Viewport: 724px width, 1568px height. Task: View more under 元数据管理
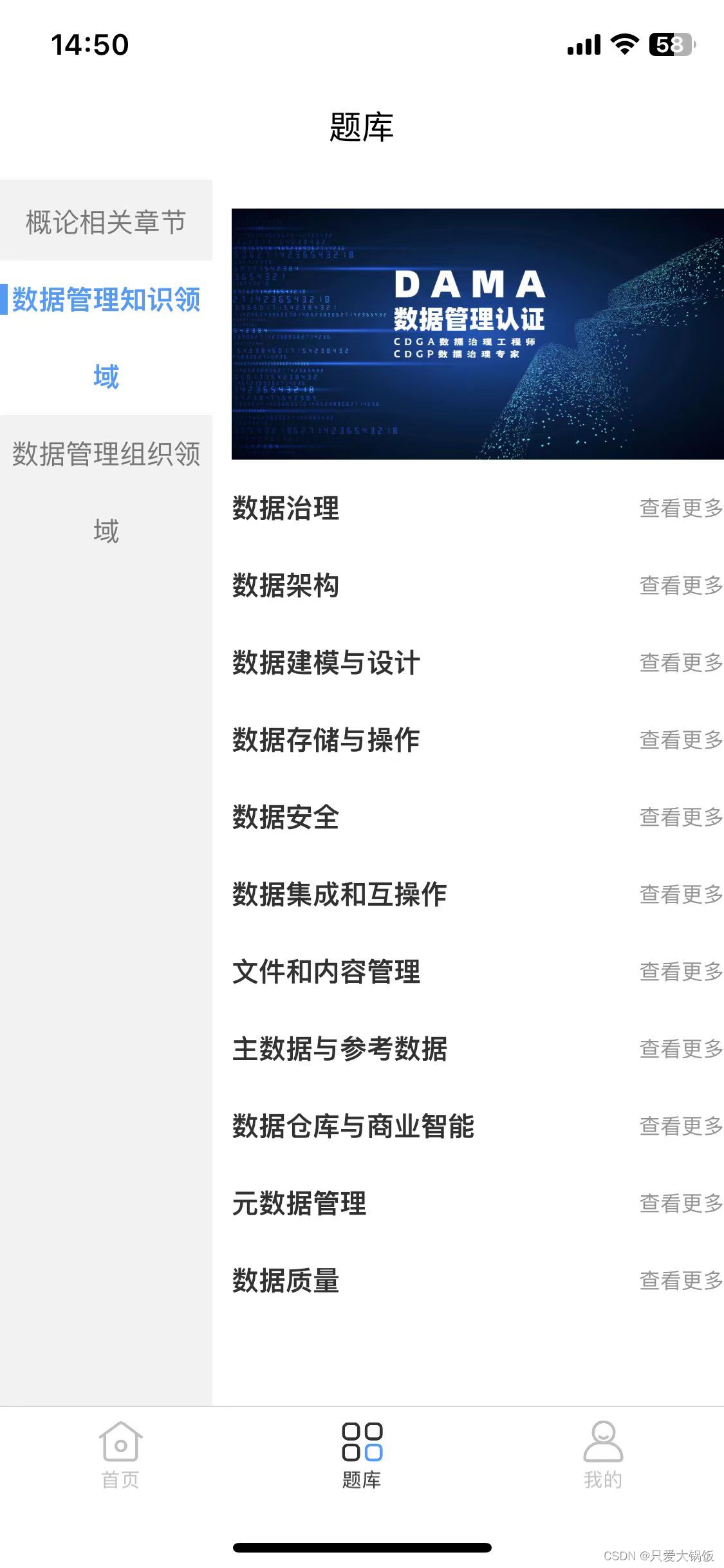pyautogui.click(x=680, y=1204)
